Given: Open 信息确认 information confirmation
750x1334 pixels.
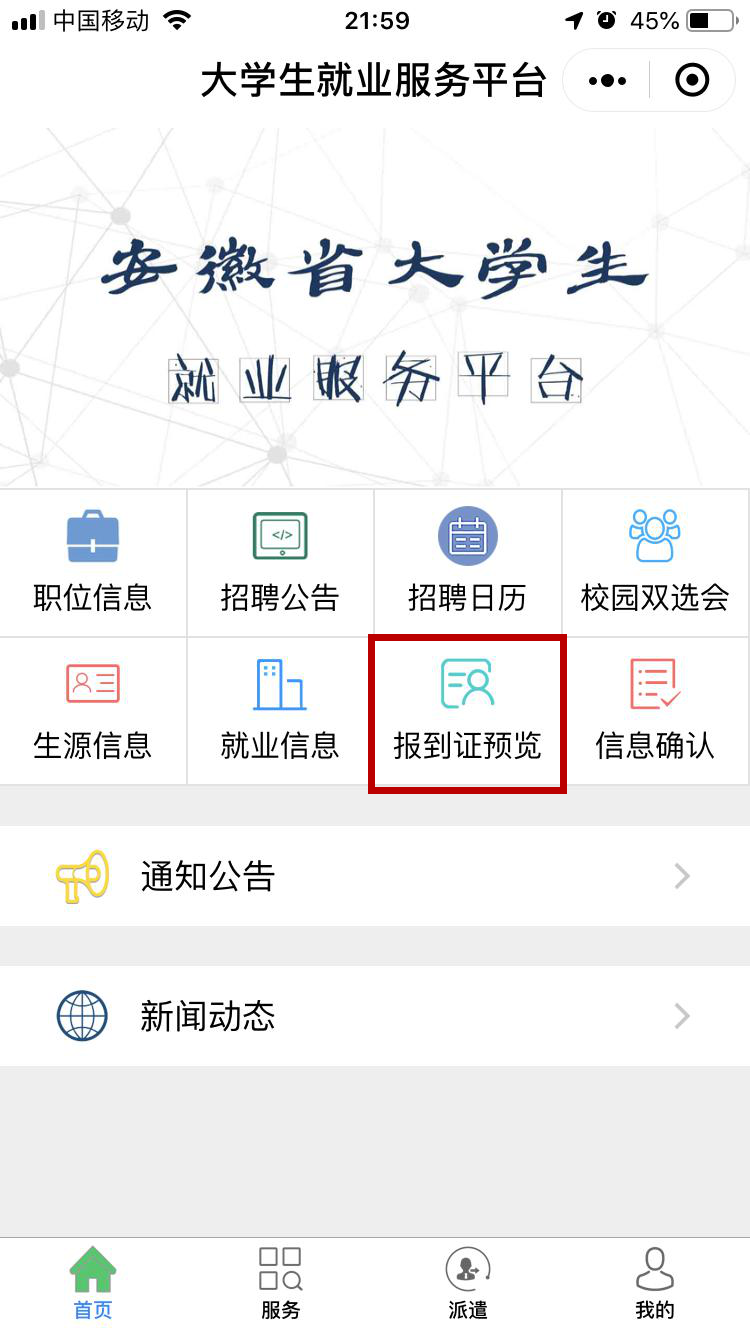Looking at the screenshot, I should [655, 710].
